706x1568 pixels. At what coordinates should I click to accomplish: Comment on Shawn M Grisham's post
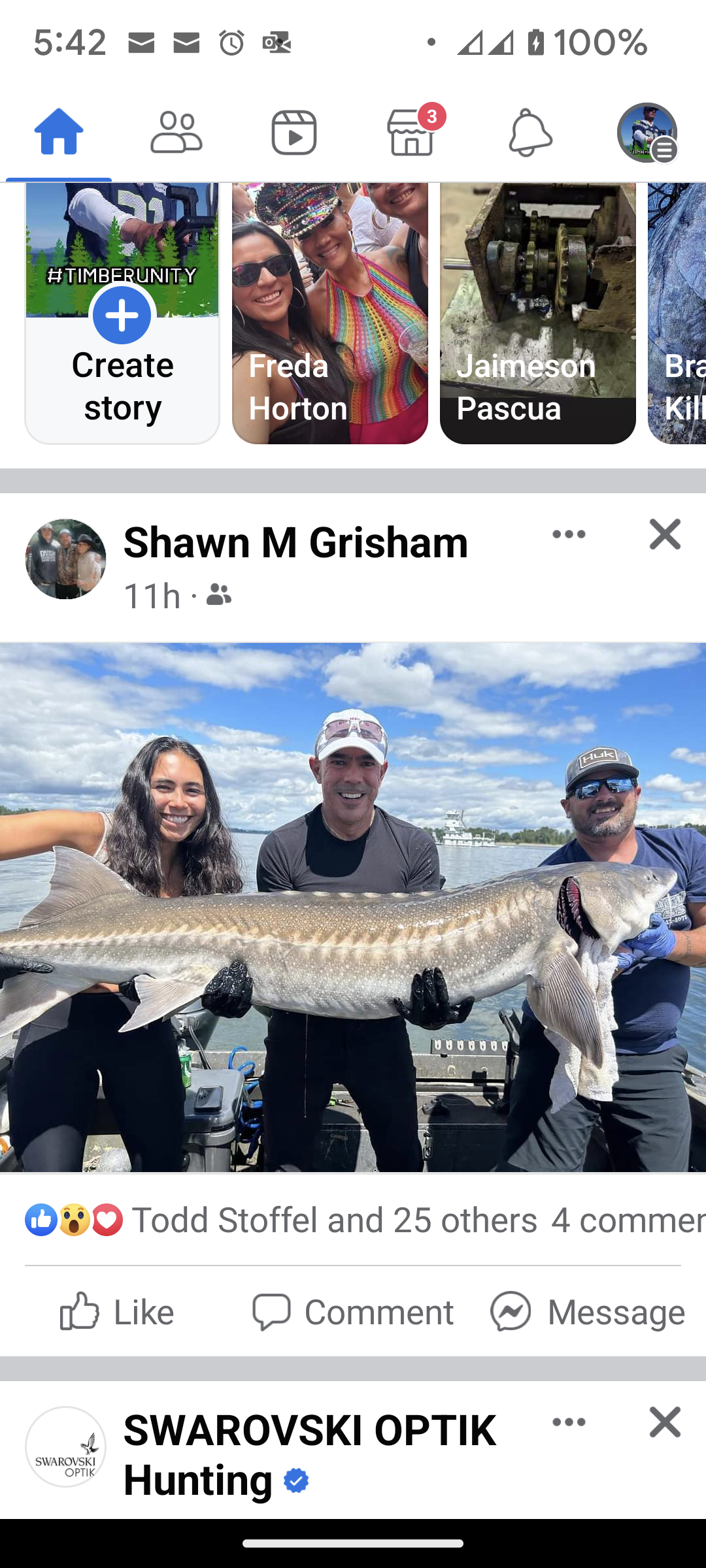tap(353, 1312)
